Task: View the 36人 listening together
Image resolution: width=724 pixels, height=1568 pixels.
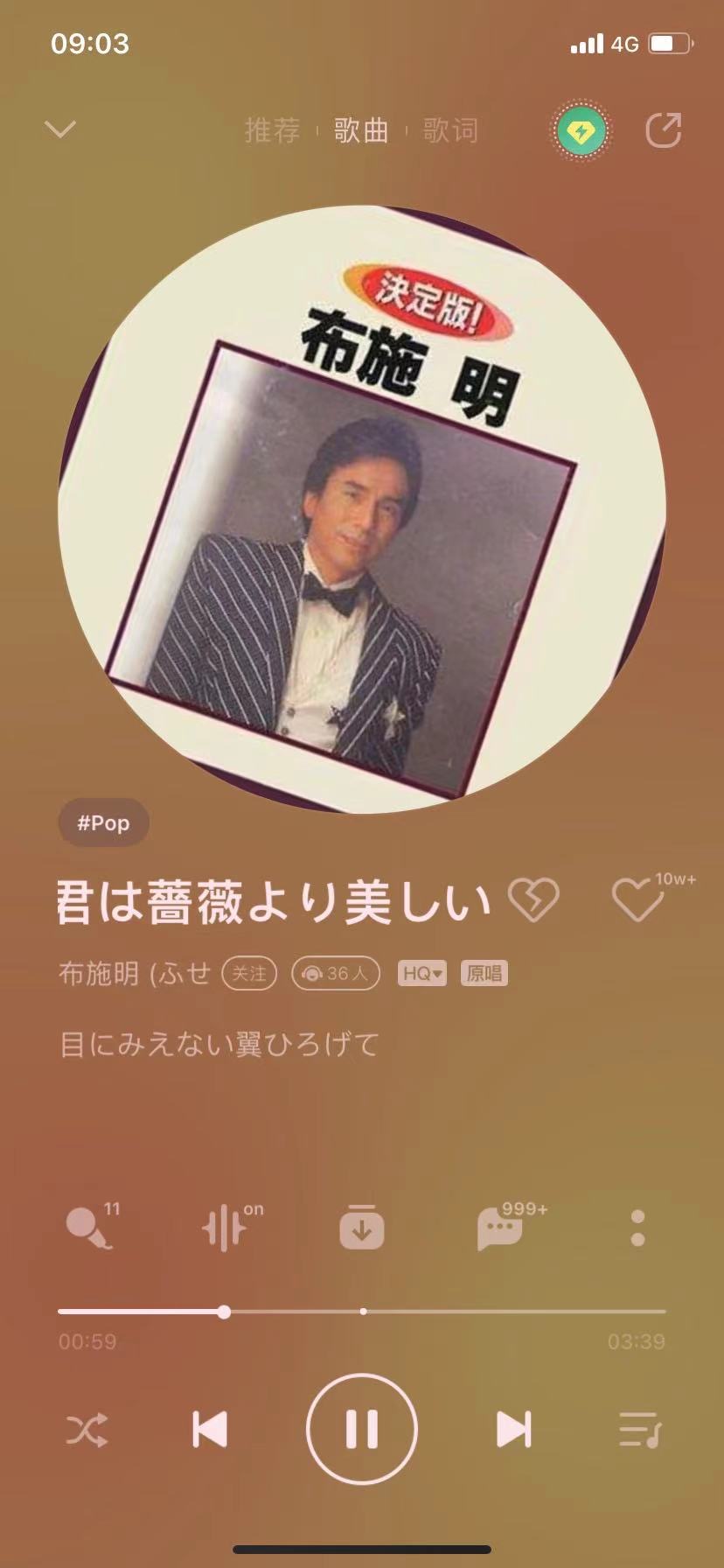Action: [x=336, y=973]
